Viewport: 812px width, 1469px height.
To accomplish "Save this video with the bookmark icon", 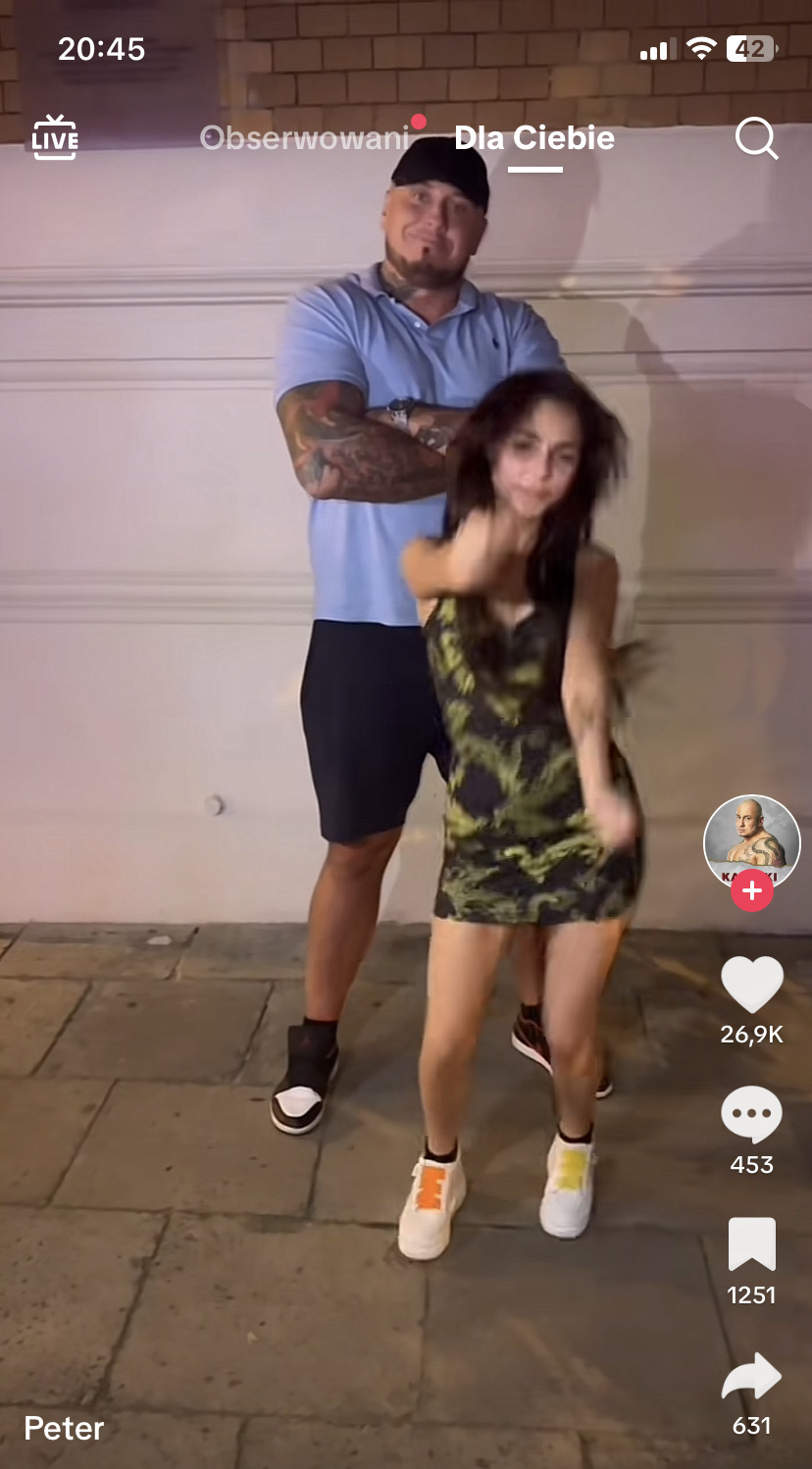I will tap(752, 1244).
